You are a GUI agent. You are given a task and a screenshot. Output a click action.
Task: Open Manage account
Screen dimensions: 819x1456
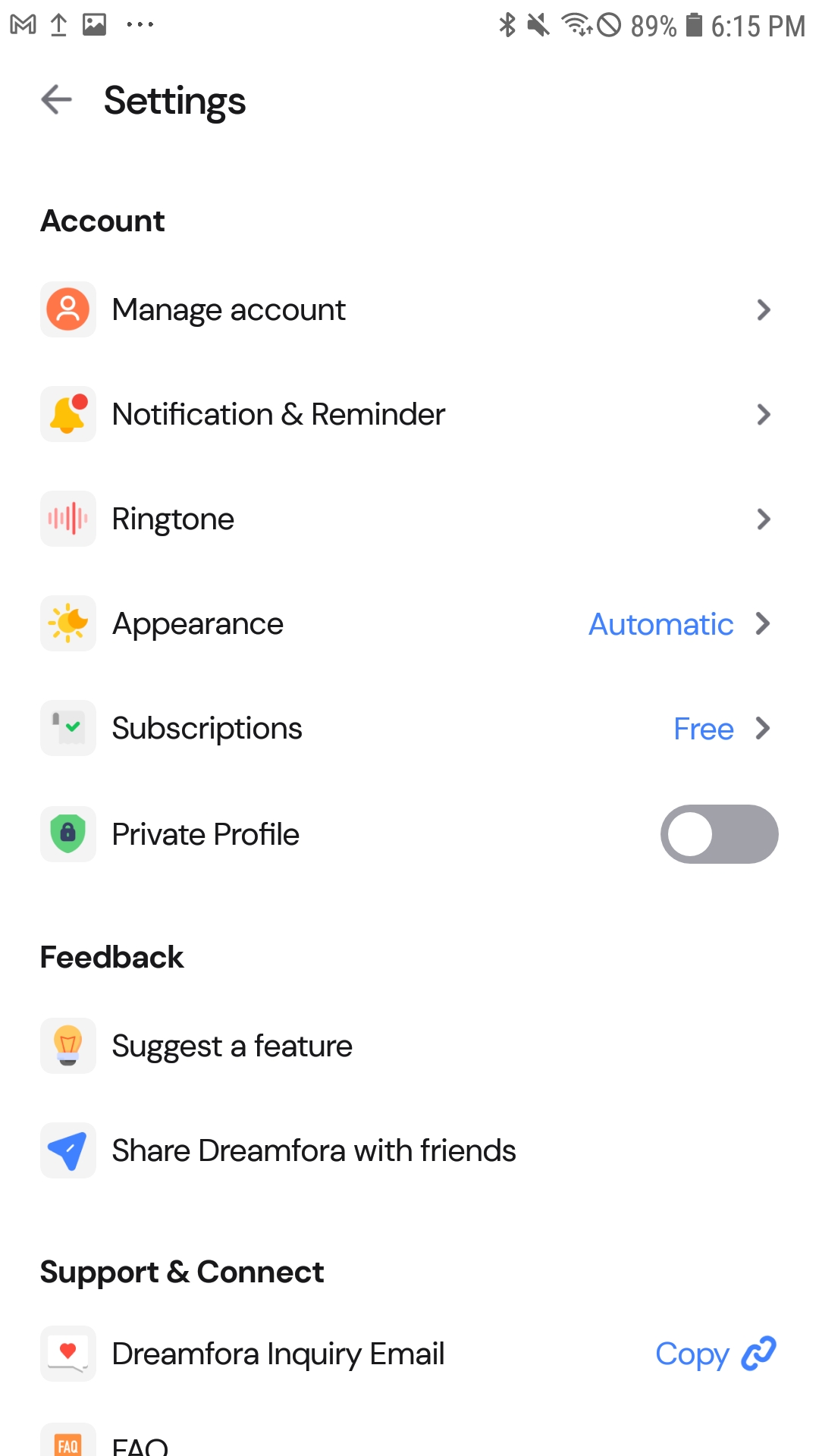click(409, 309)
